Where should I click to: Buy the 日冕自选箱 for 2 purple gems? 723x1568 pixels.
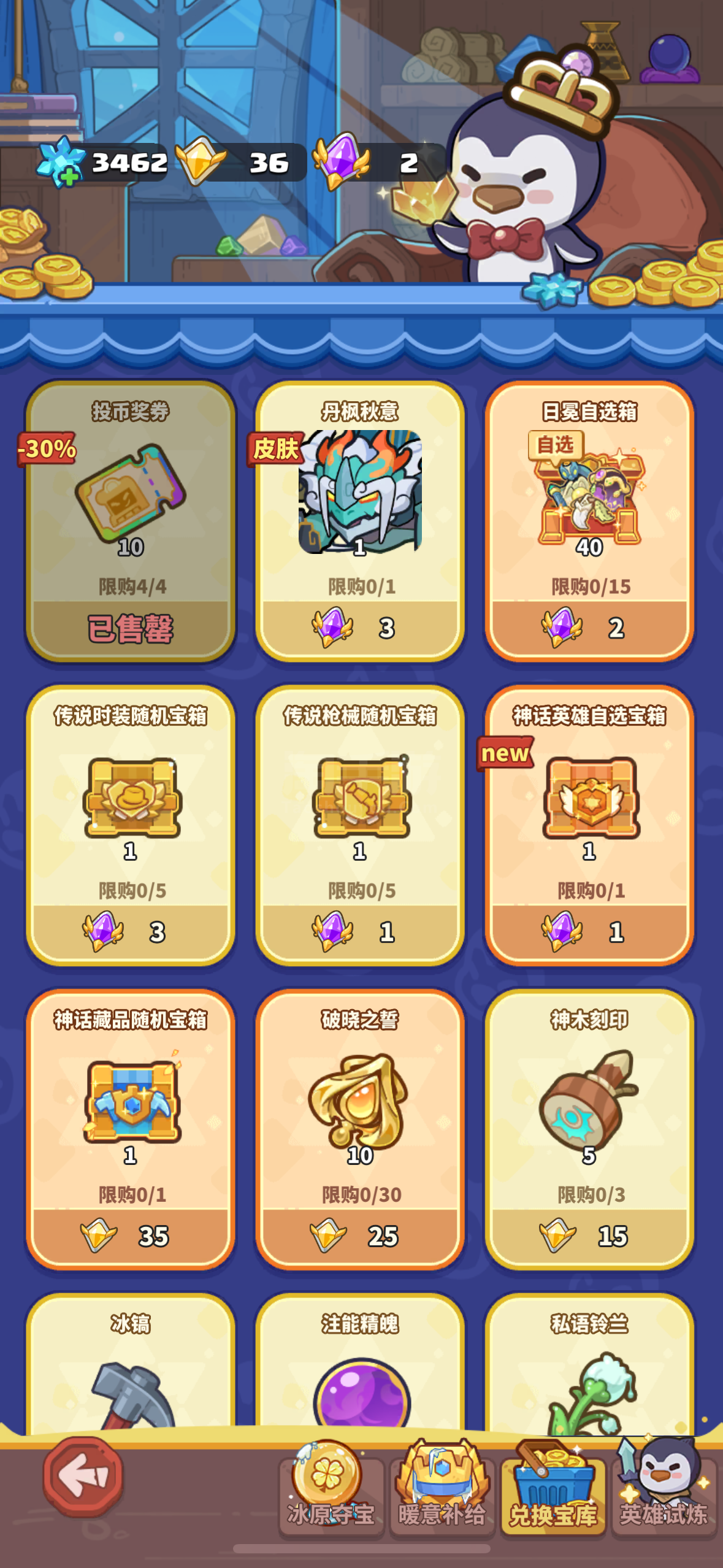pos(589,628)
